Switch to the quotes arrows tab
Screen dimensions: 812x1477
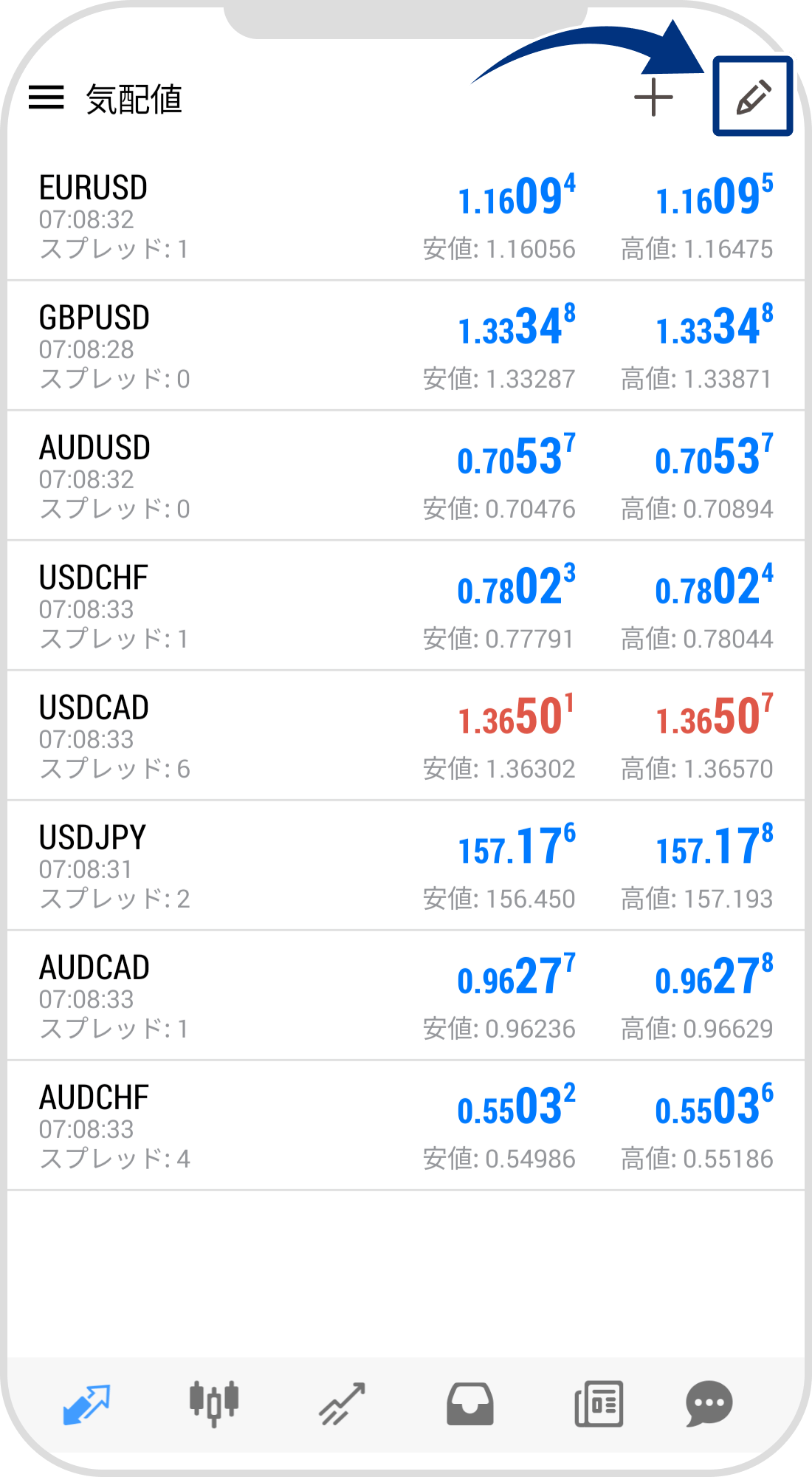(86, 1403)
